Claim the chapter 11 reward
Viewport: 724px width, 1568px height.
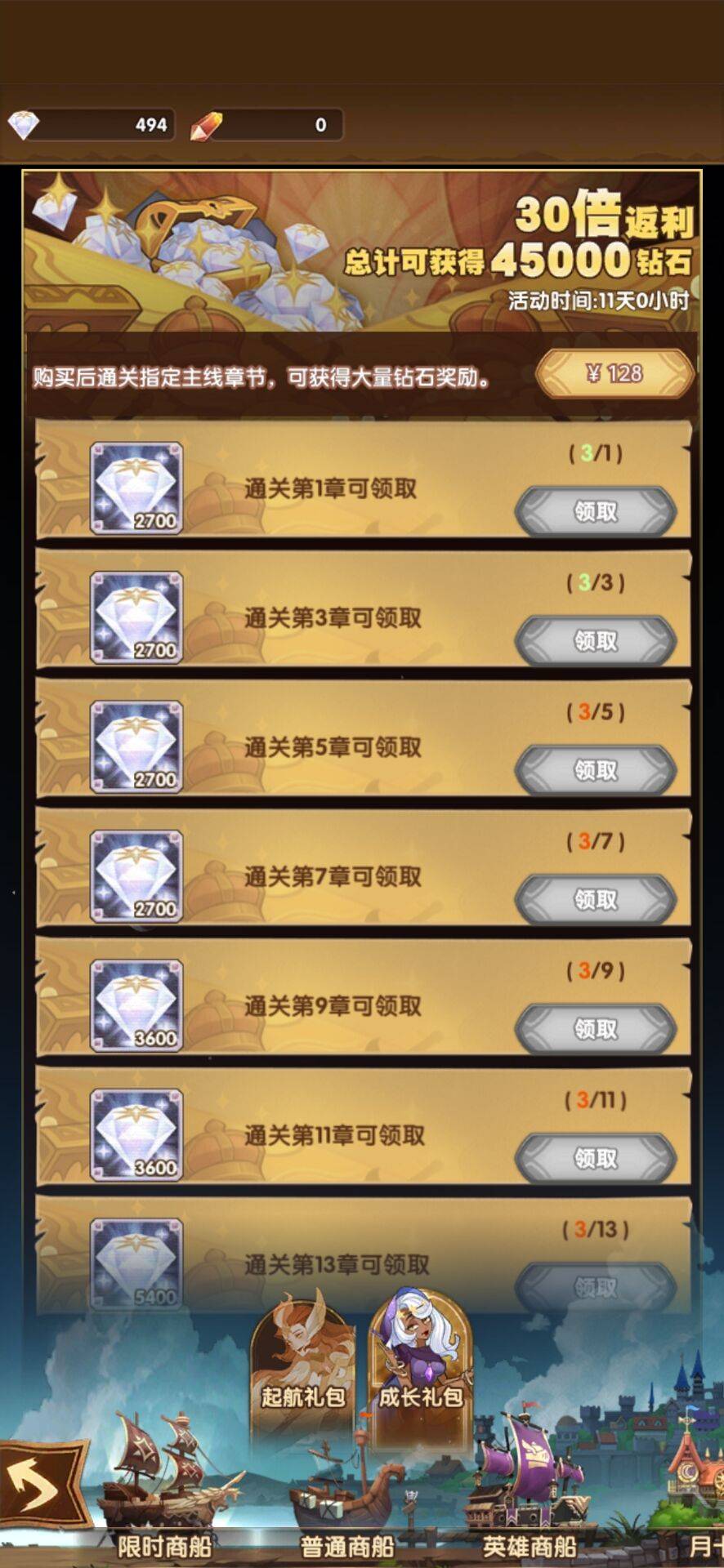tap(595, 1158)
